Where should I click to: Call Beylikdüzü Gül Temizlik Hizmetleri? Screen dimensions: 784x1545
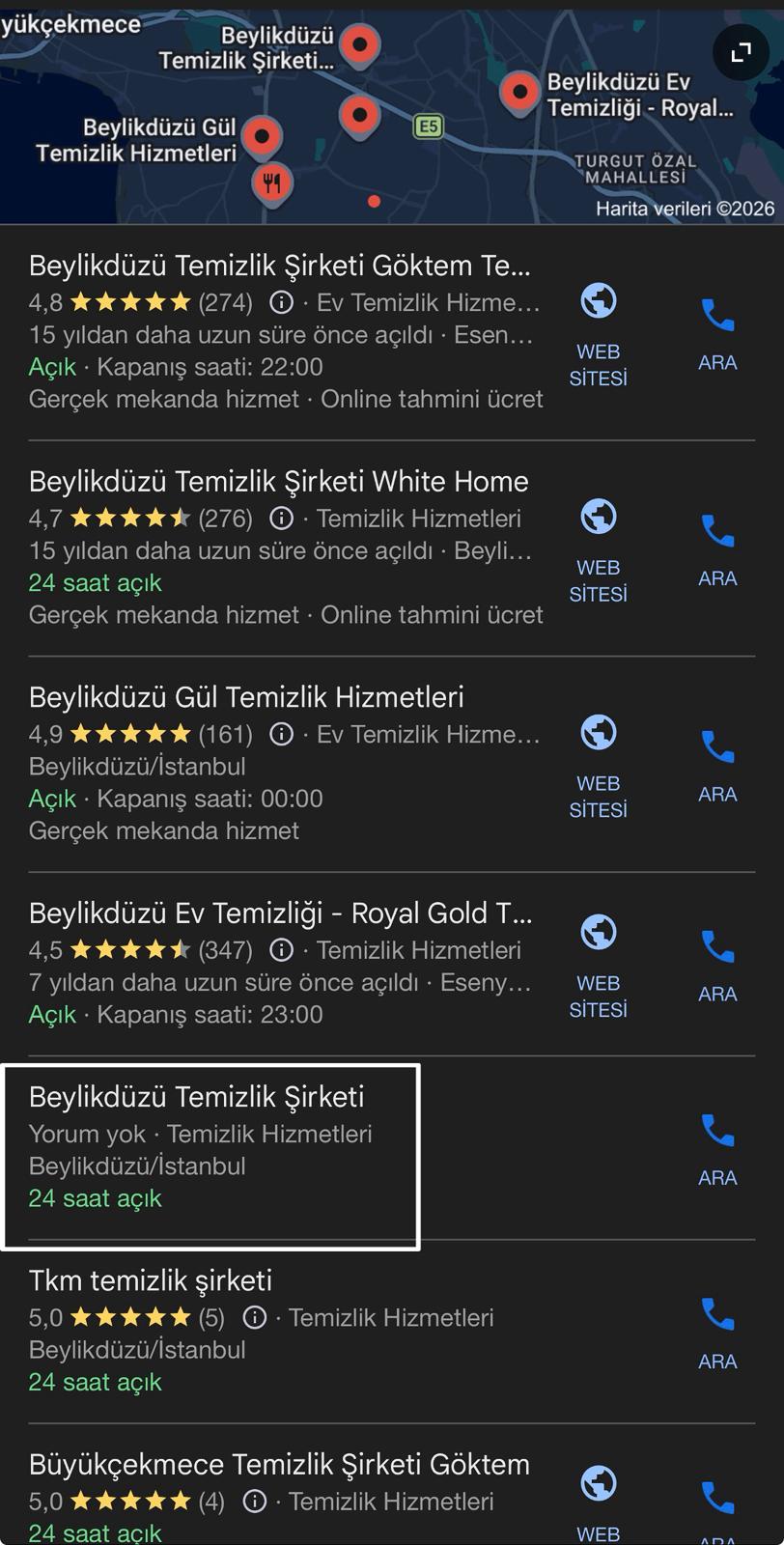pyautogui.click(x=717, y=765)
